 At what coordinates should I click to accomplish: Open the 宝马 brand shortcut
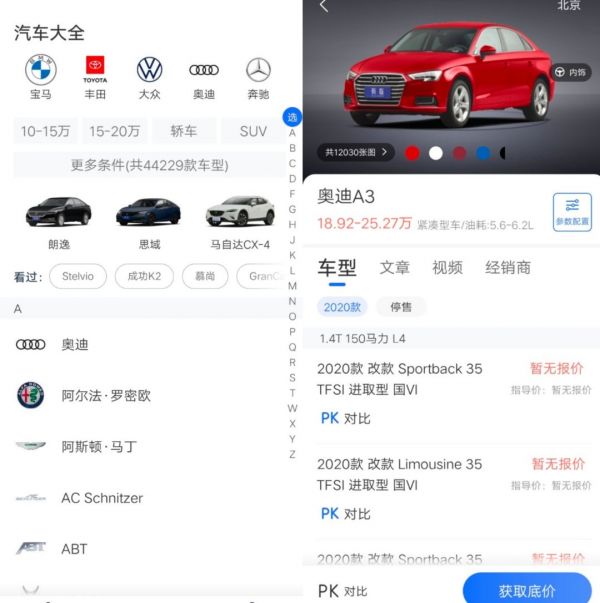pos(41,78)
